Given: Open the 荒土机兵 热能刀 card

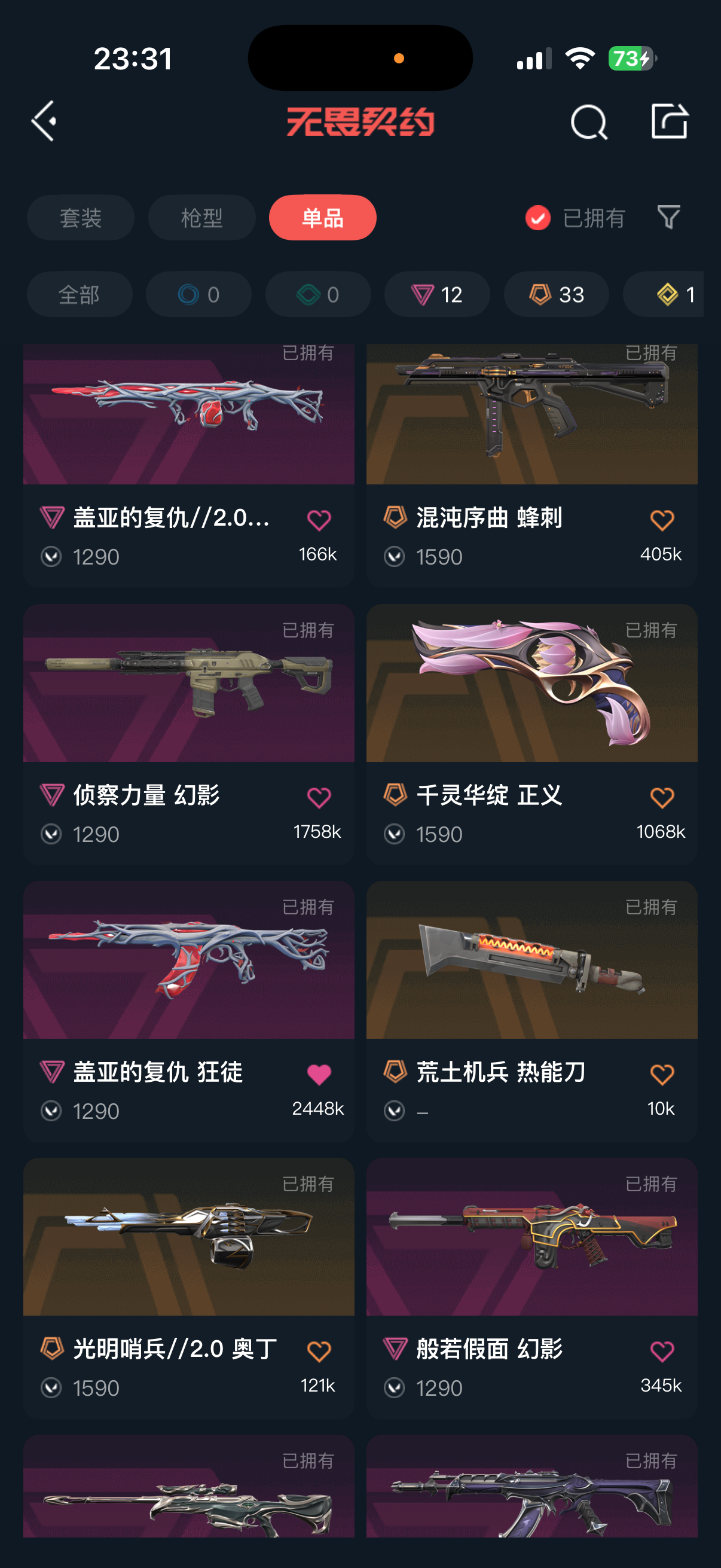Looking at the screenshot, I should (x=531, y=1011).
